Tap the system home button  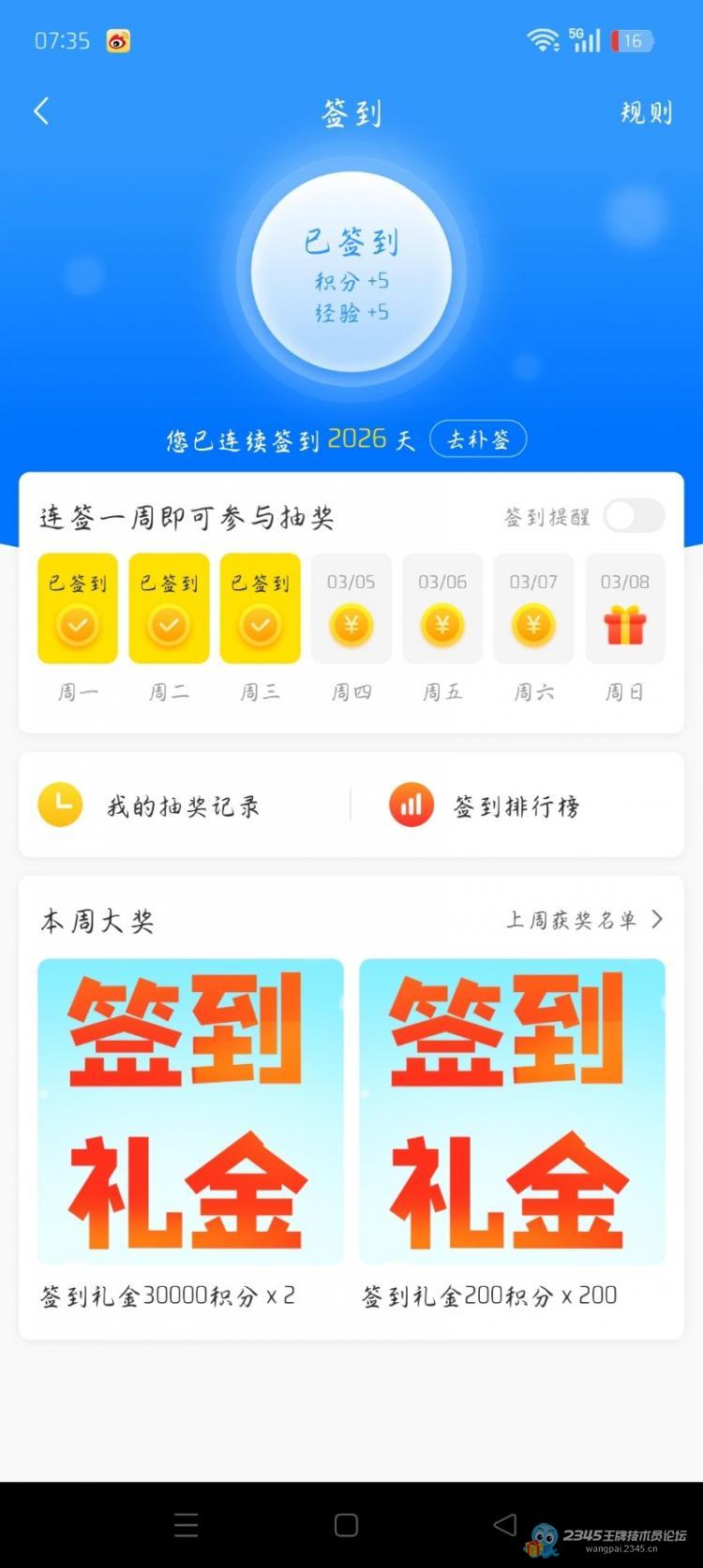click(346, 1524)
